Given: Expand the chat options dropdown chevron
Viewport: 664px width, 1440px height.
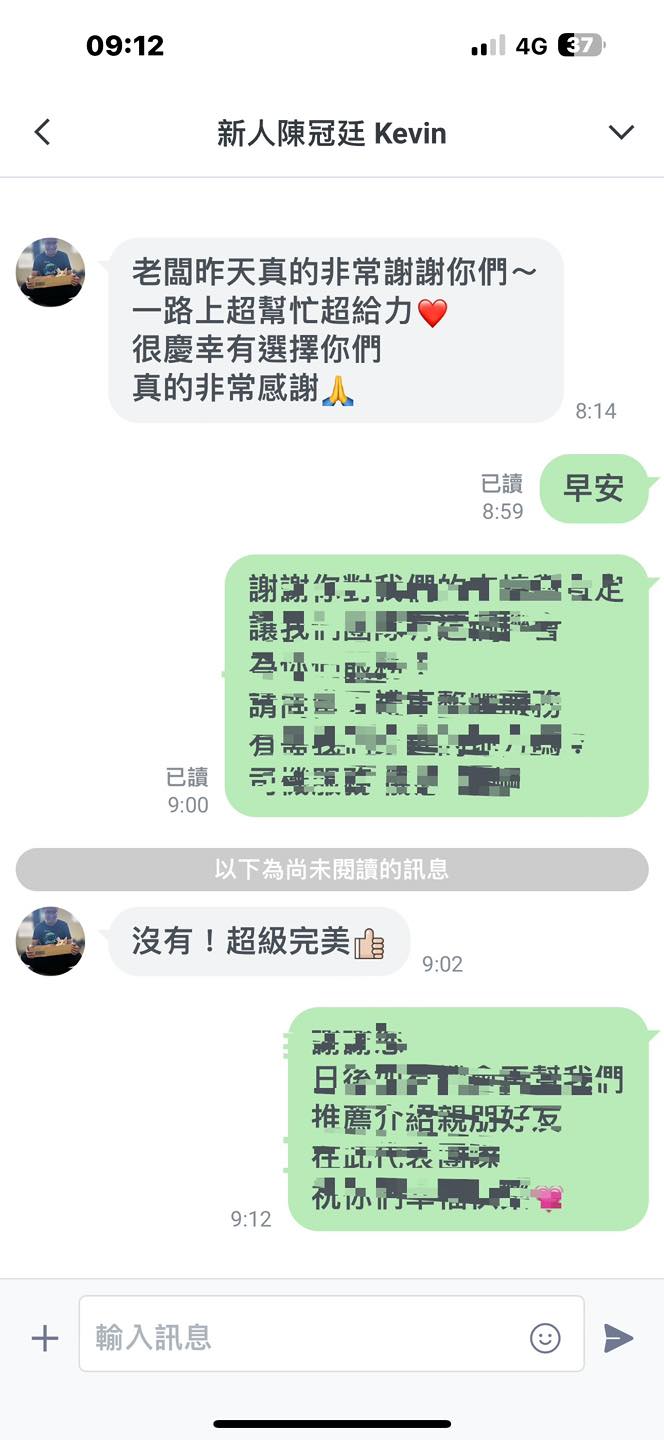Looking at the screenshot, I should (621, 132).
